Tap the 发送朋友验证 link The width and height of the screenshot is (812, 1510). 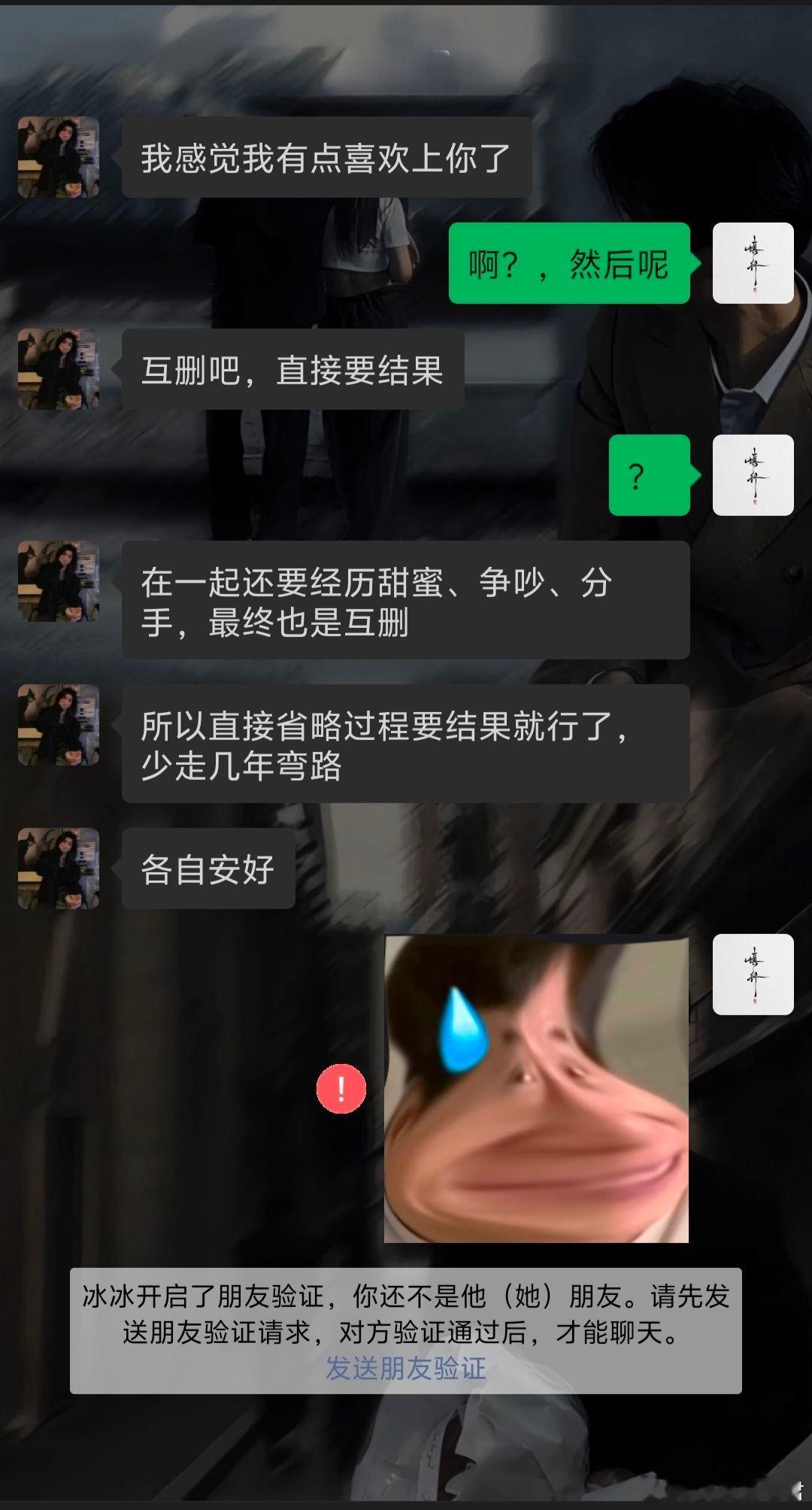click(x=405, y=1368)
